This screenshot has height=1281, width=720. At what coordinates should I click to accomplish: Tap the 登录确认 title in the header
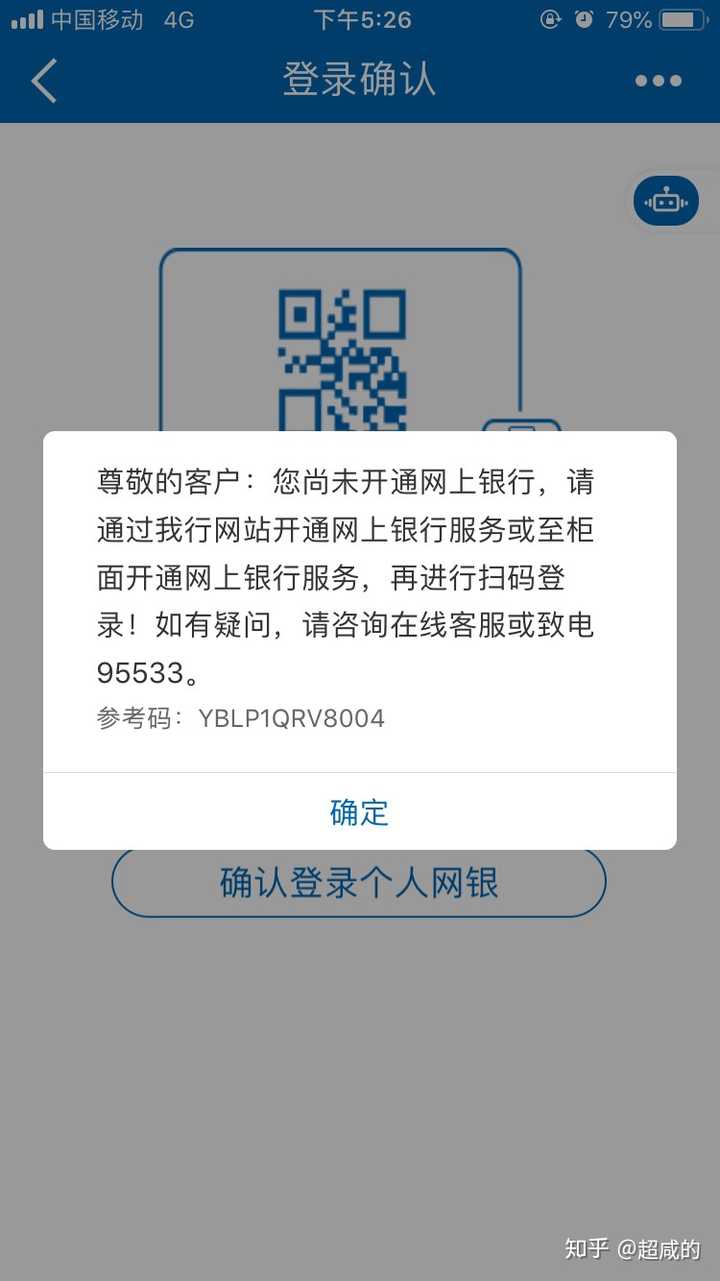point(358,80)
